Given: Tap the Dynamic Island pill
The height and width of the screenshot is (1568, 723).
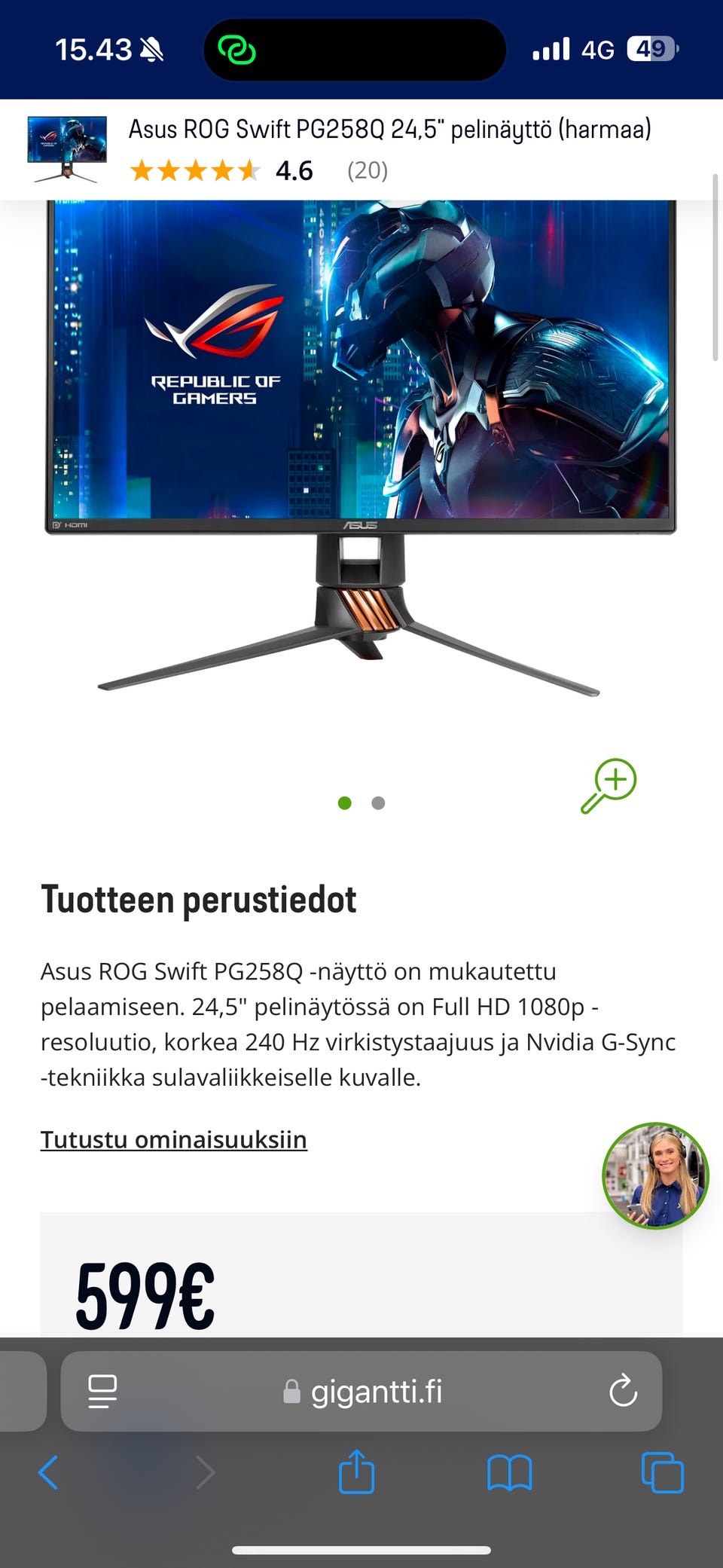Looking at the screenshot, I should coord(354,48).
